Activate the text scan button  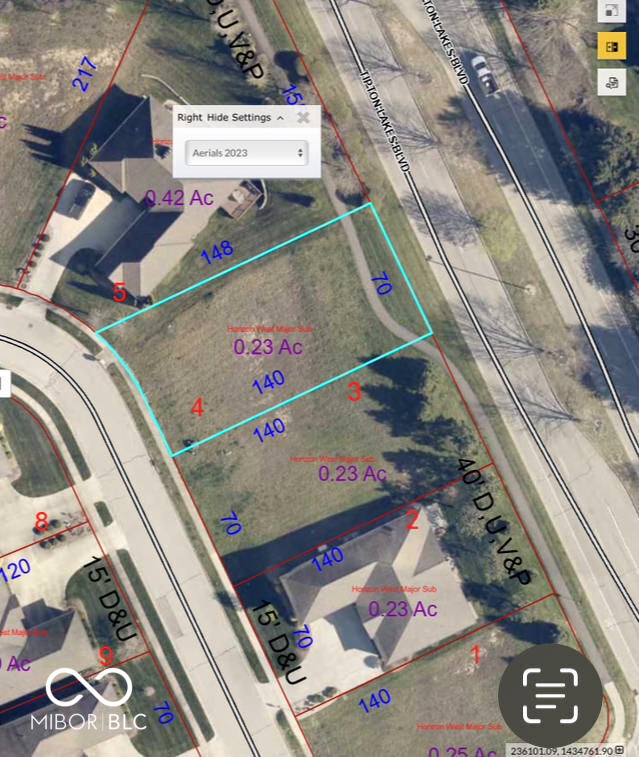click(550, 694)
